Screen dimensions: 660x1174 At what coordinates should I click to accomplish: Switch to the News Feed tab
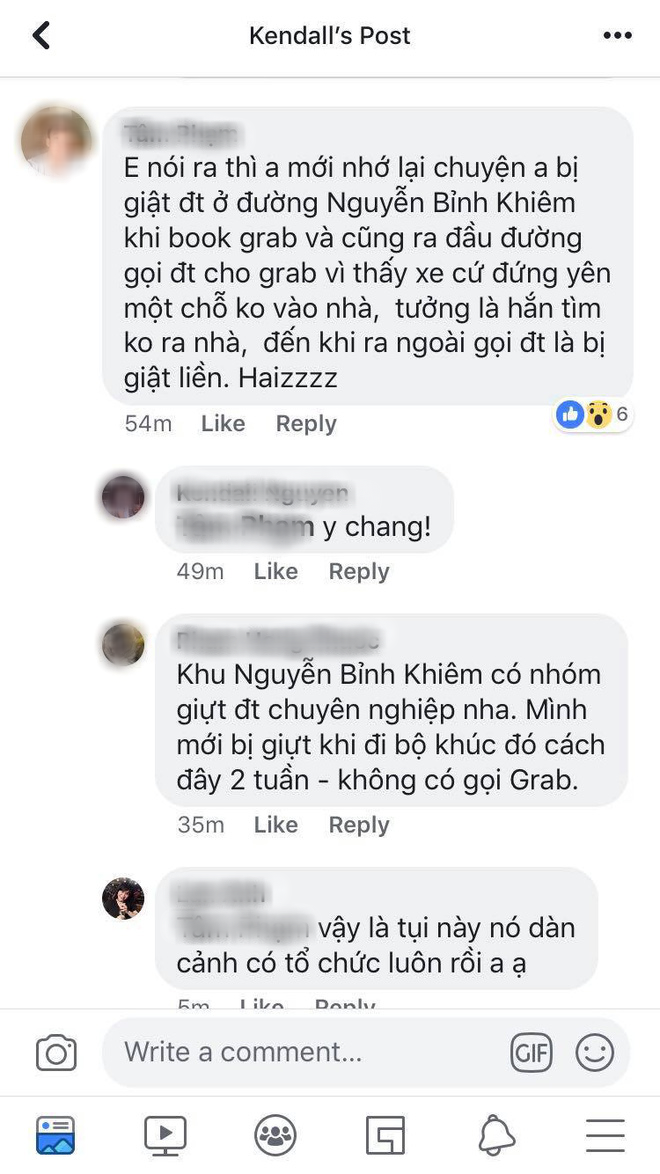55,1135
